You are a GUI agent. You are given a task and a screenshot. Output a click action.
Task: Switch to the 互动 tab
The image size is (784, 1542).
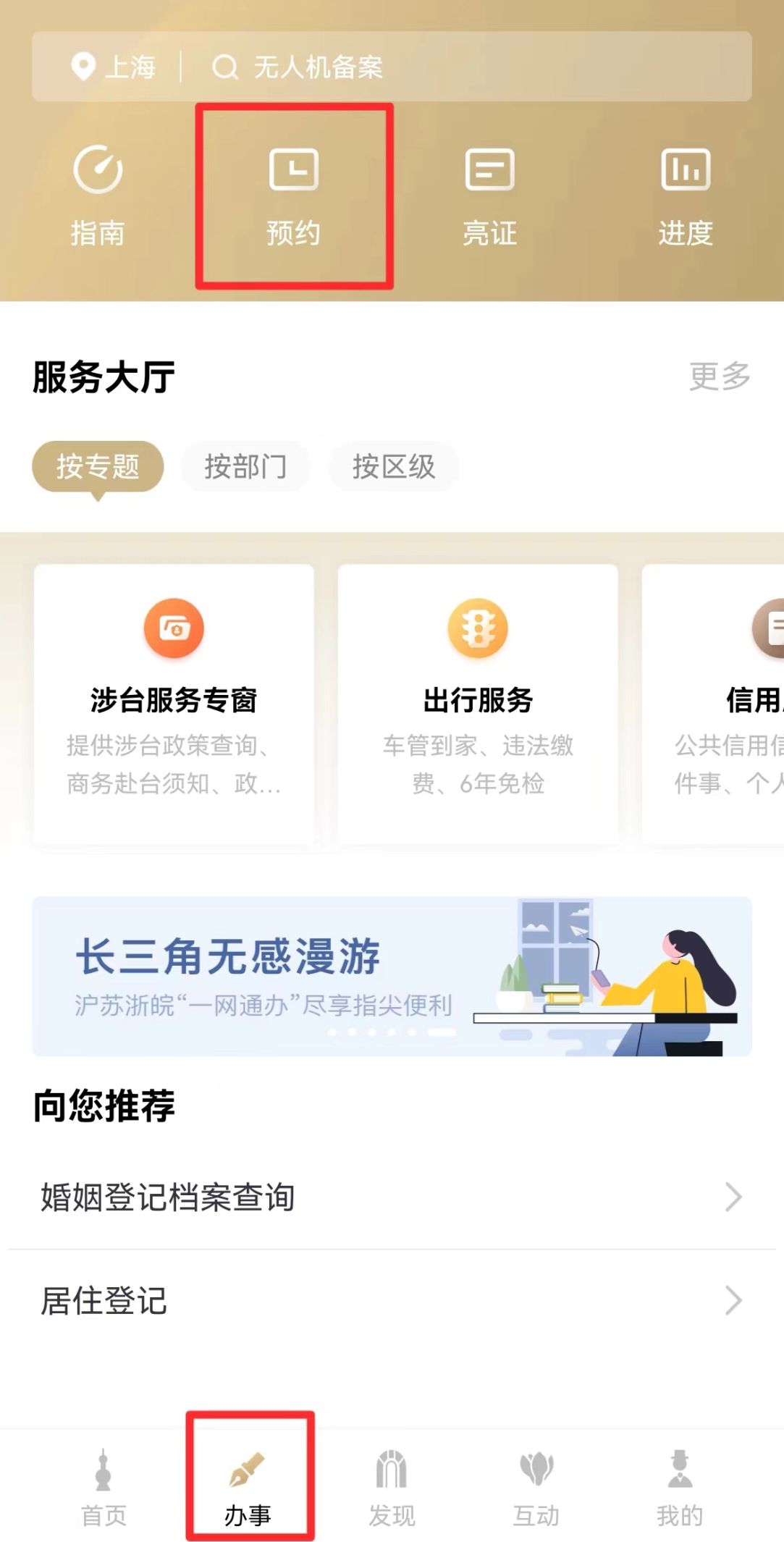pyautogui.click(x=536, y=1486)
